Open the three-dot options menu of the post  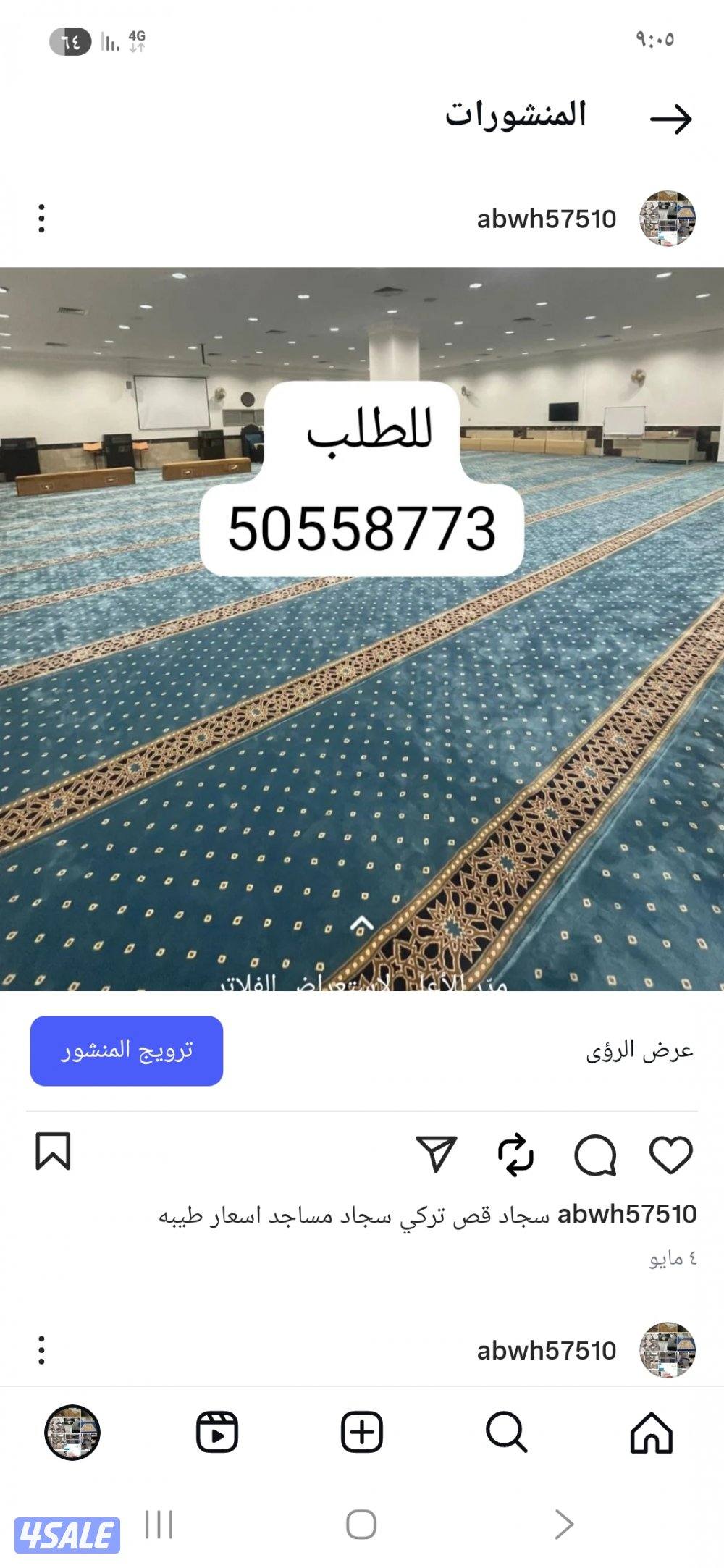tap(41, 217)
